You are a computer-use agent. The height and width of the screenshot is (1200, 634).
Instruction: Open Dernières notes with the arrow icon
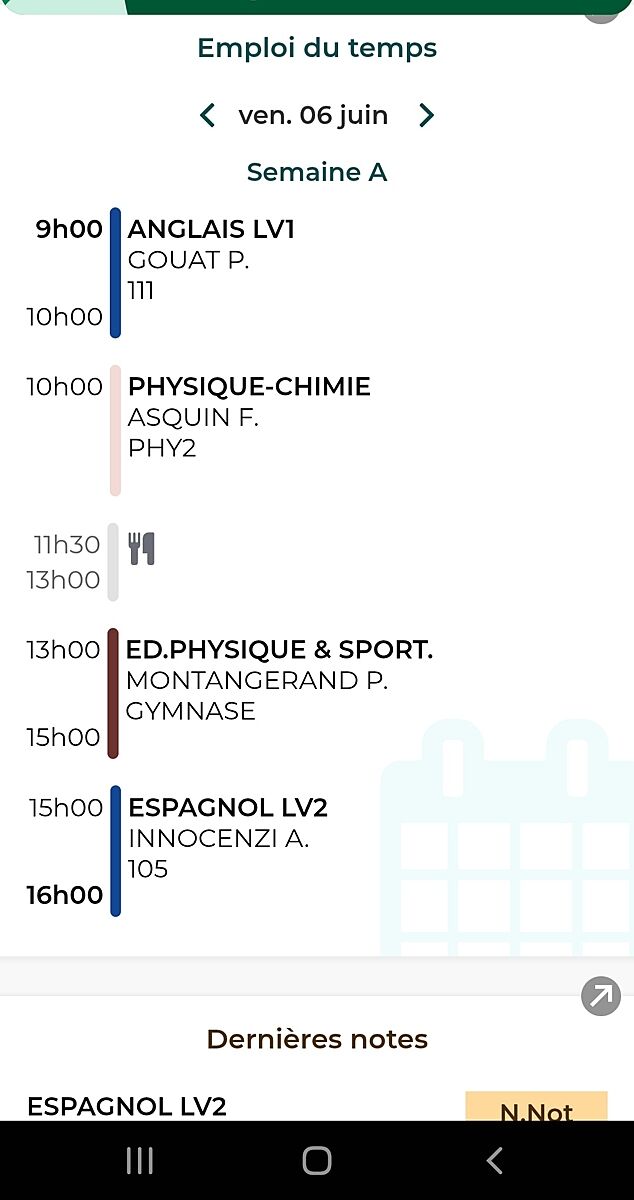point(601,996)
